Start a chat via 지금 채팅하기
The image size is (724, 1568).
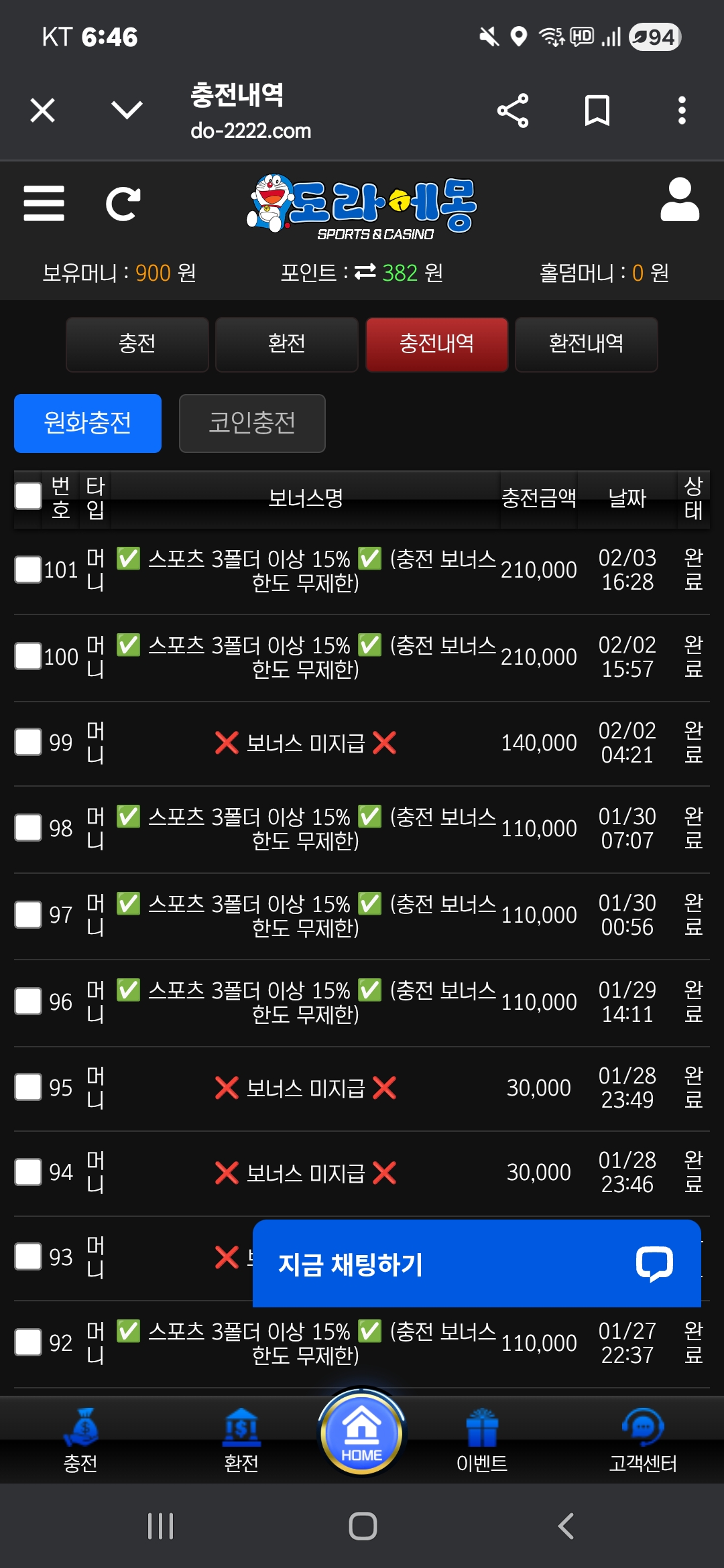[x=477, y=1264]
